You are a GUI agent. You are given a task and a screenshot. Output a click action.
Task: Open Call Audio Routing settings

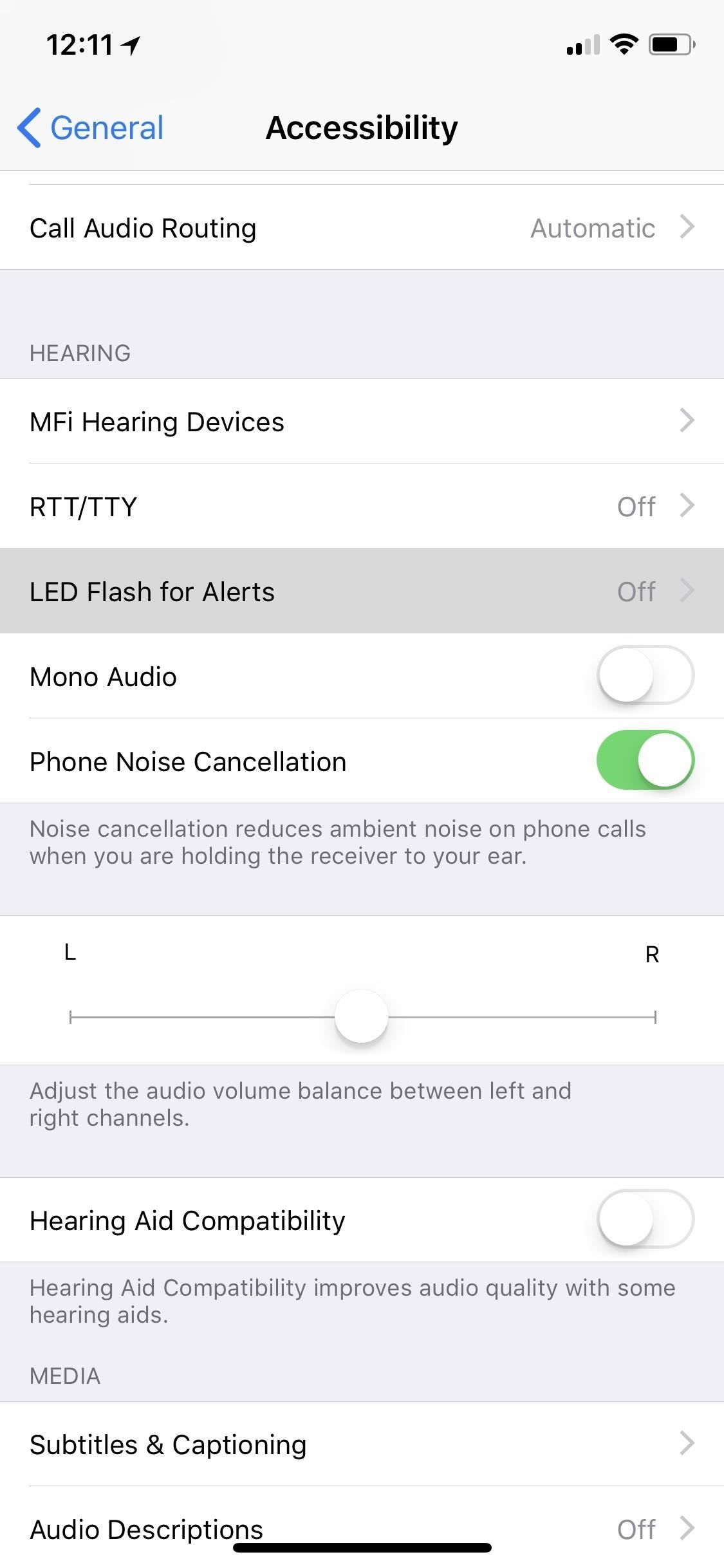click(x=362, y=228)
